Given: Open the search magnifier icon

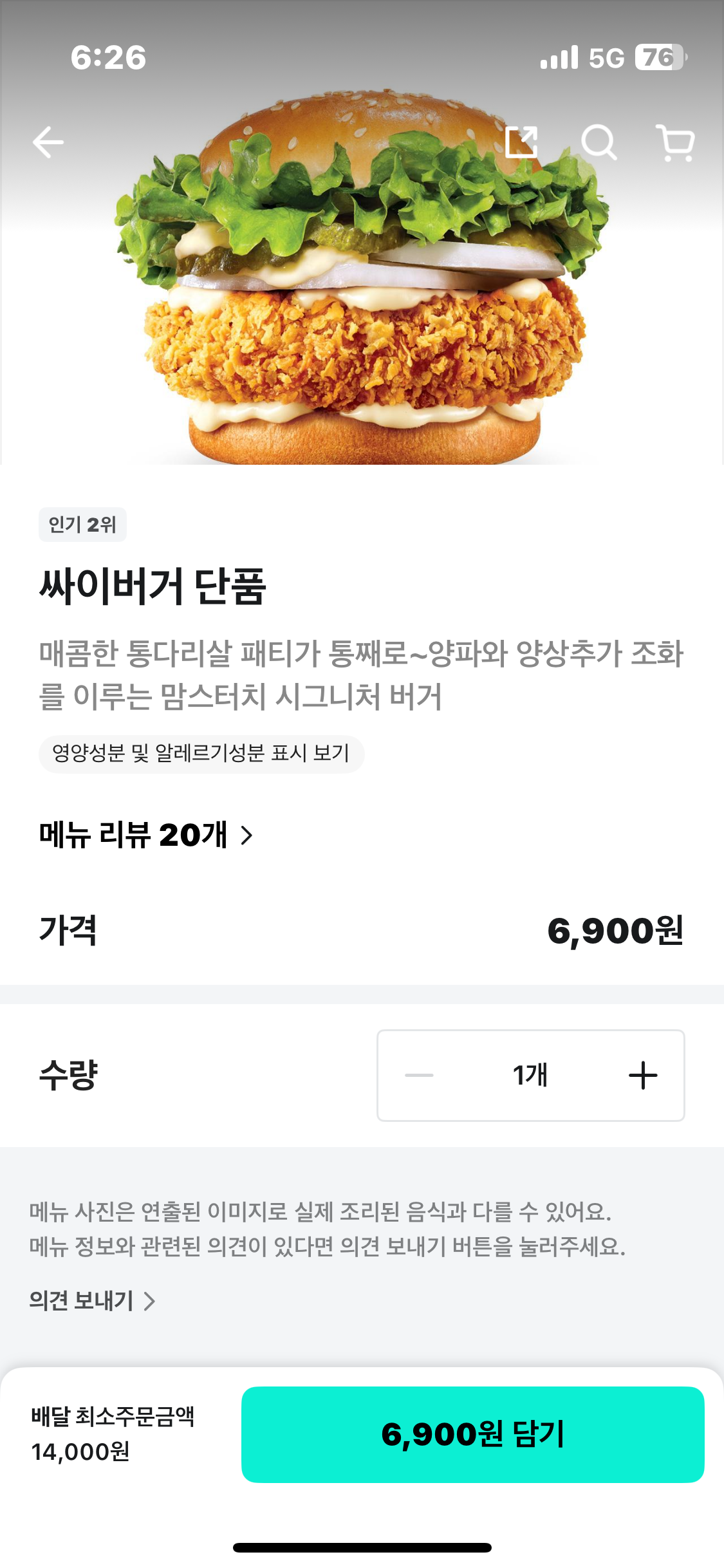Looking at the screenshot, I should point(599,142).
